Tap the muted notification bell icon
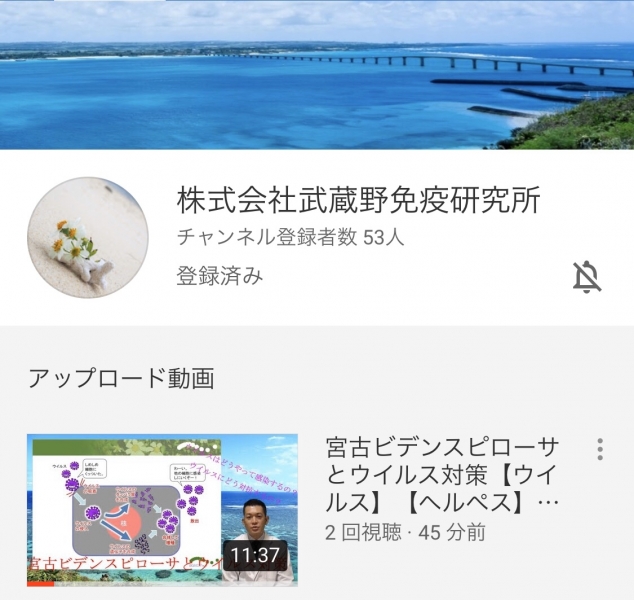 click(587, 277)
